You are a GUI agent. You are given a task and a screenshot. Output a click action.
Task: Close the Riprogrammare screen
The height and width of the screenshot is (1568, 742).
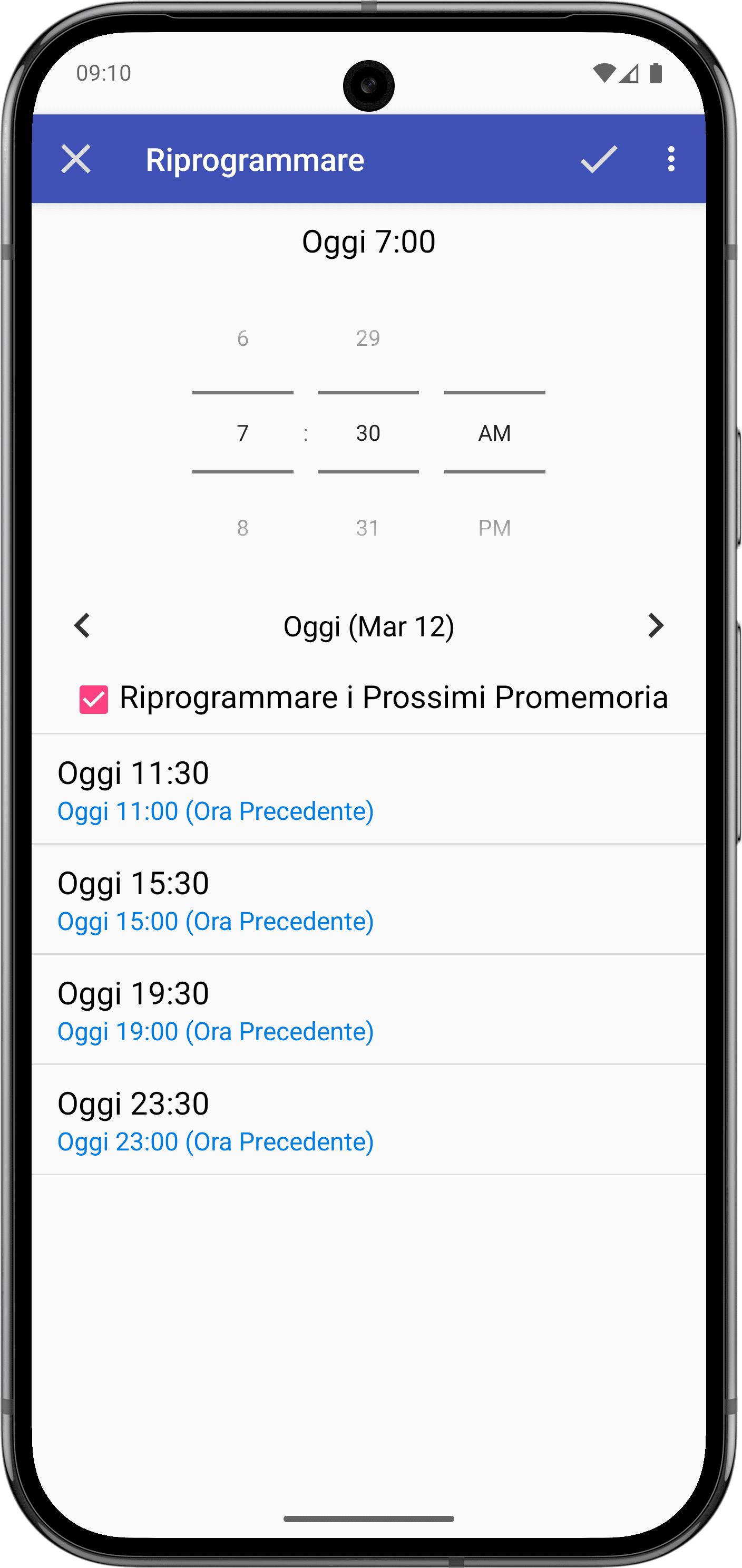pos(76,159)
